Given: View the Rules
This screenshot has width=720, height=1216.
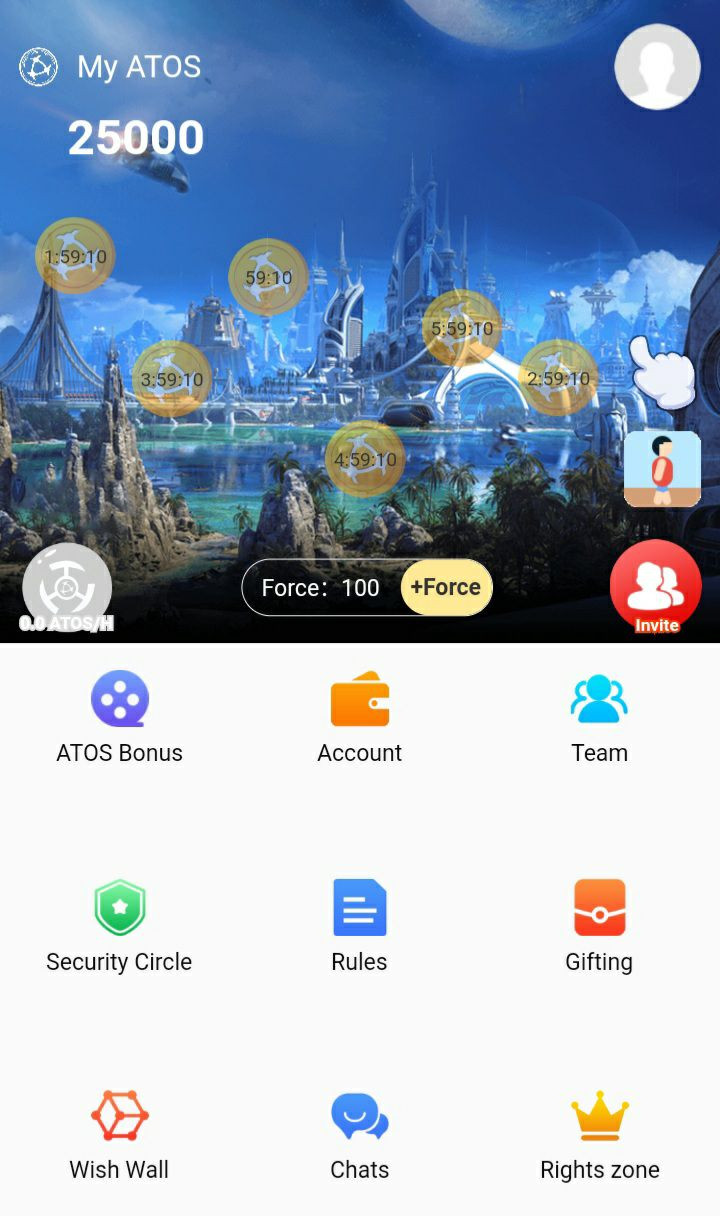Looking at the screenshot, I should click(x=360, y=927).
